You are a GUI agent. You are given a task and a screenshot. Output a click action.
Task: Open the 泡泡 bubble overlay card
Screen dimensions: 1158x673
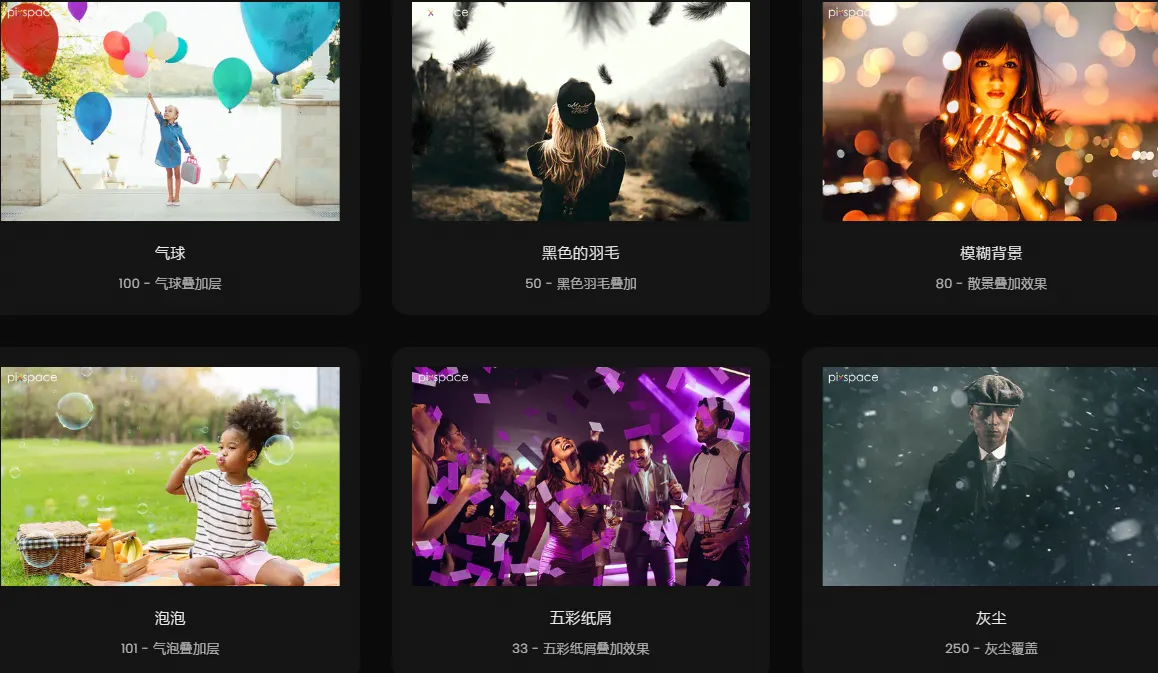170,476
